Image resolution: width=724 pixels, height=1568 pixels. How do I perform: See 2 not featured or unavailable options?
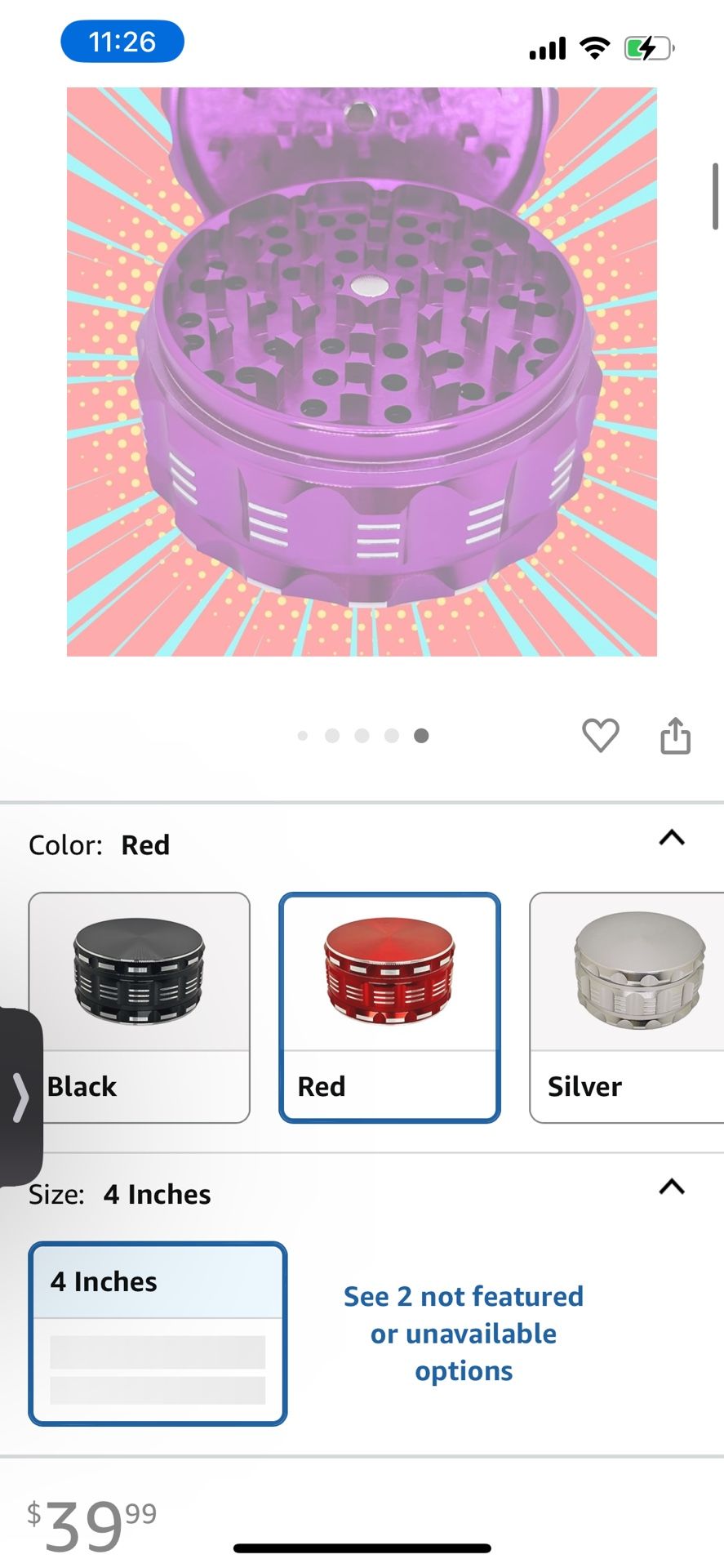463,1333
